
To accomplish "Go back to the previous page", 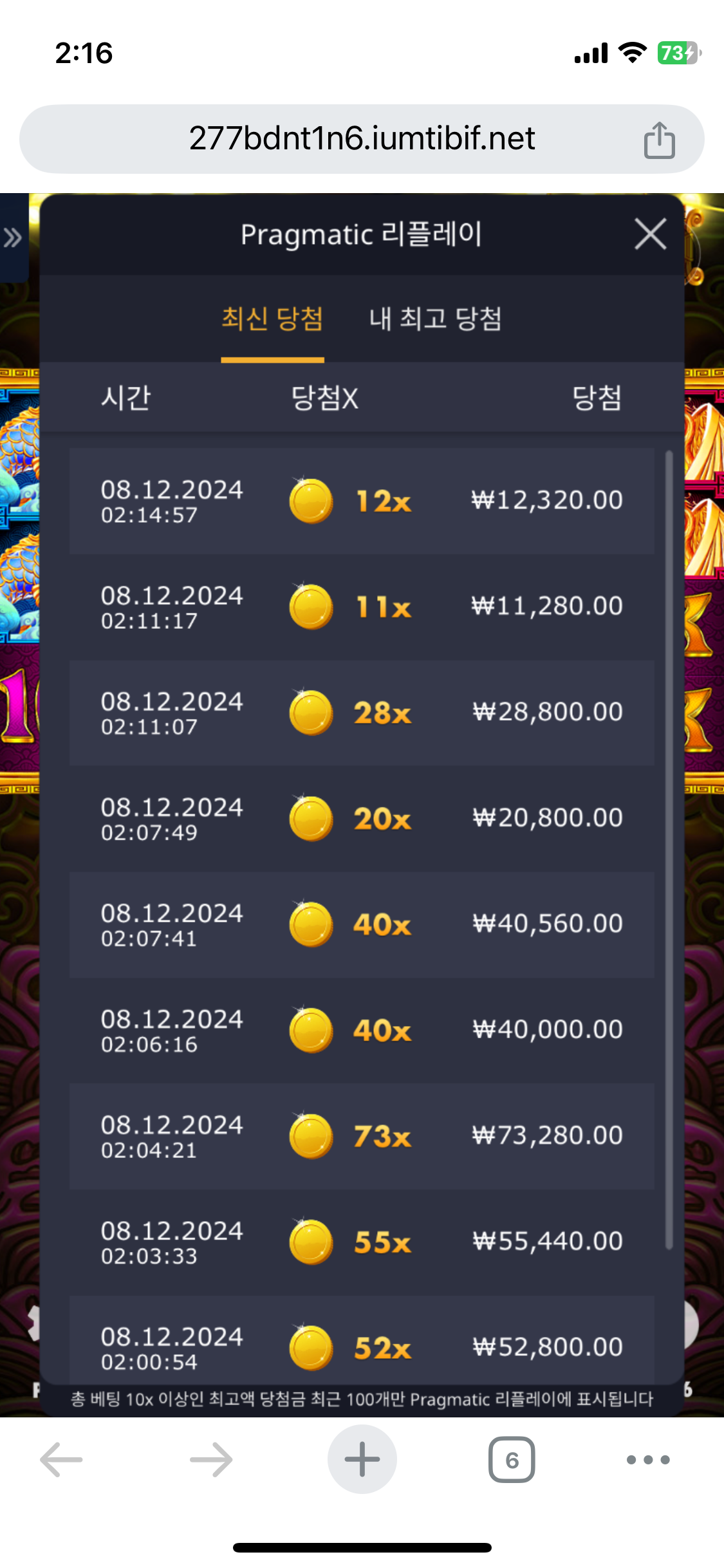I will click(x=62, y=1459).
